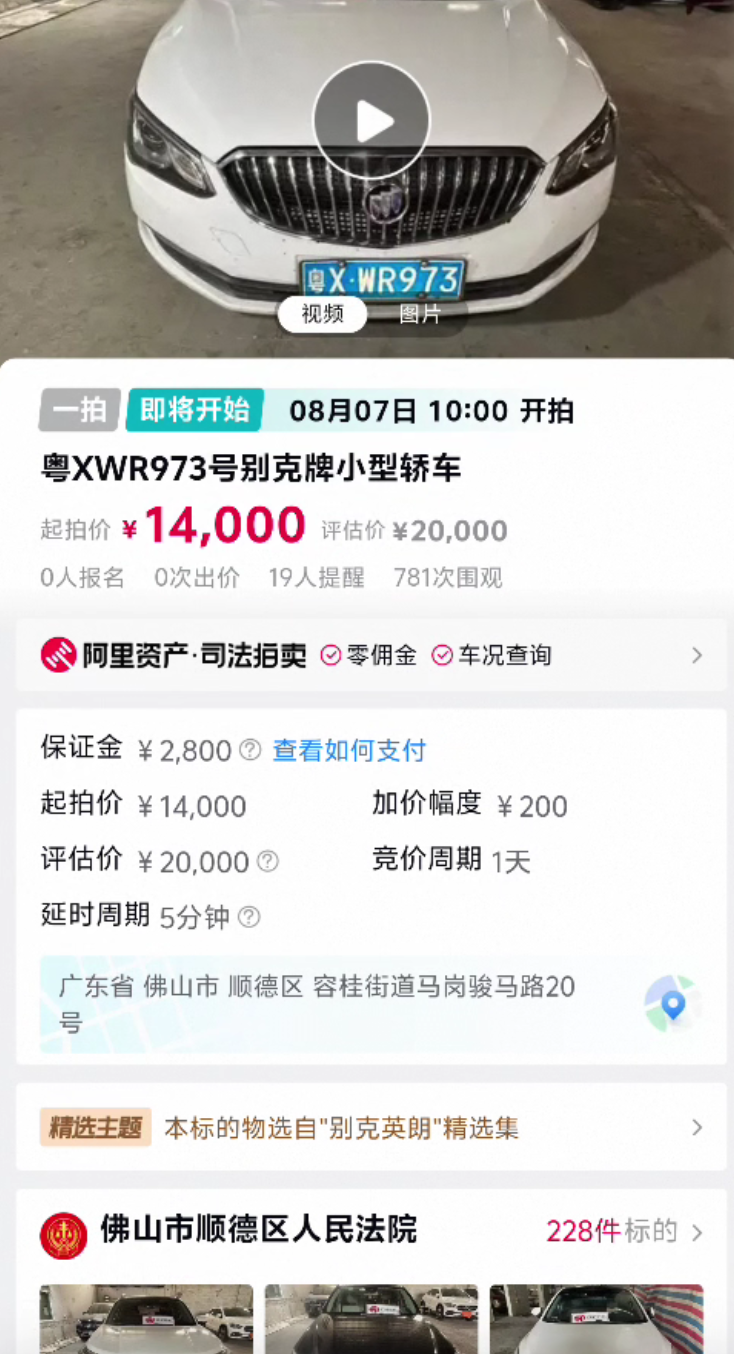Screen dimensions: 734x1354
Task: Open the third car thumbnail
Action: click(597, 1319)
